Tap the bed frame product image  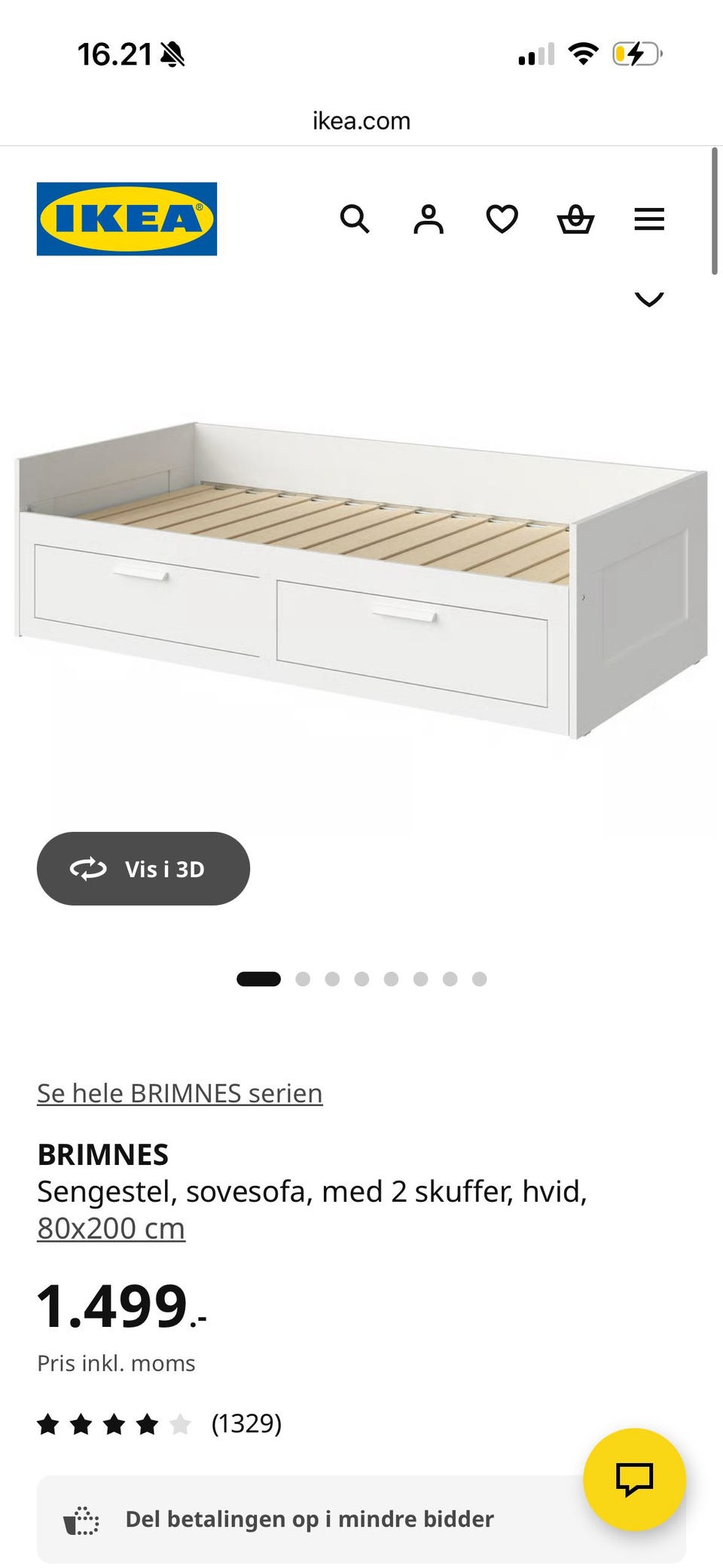(361, 588)
